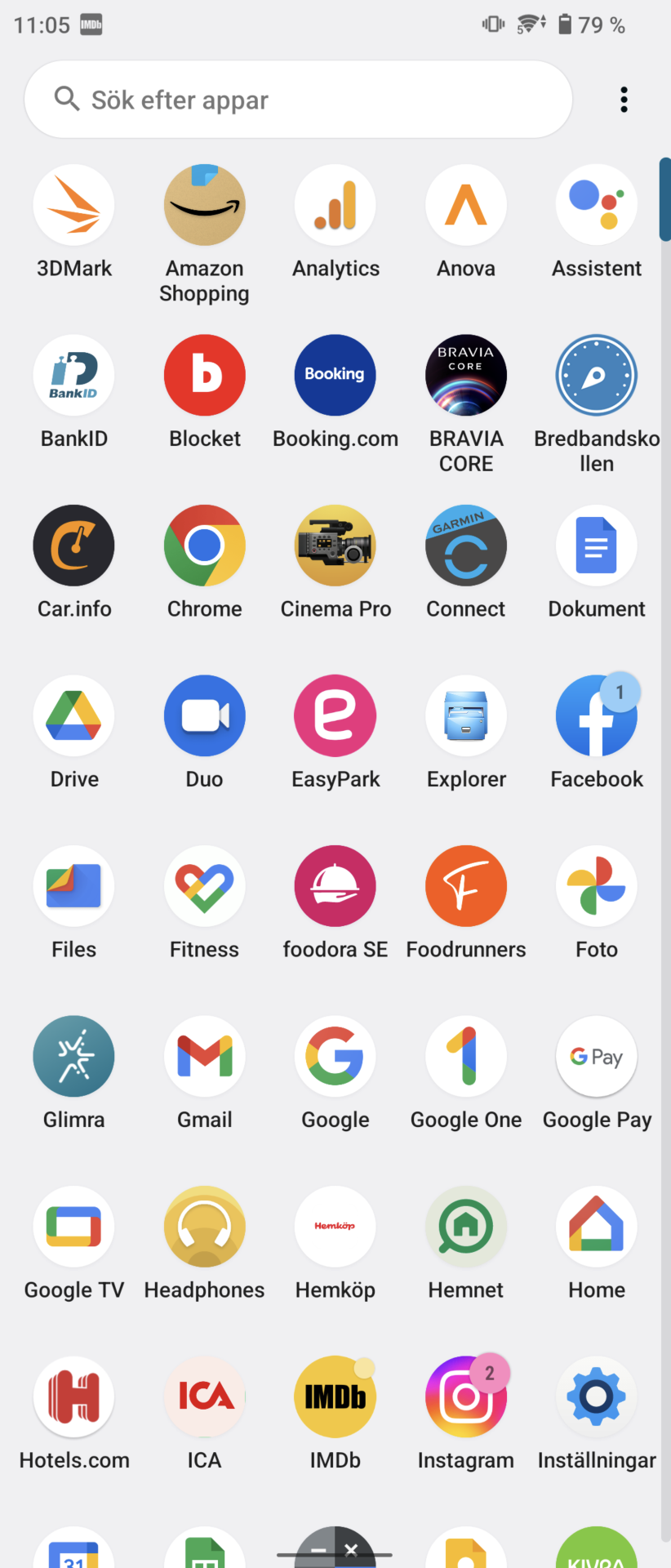Open the Files app

[74, 886]
